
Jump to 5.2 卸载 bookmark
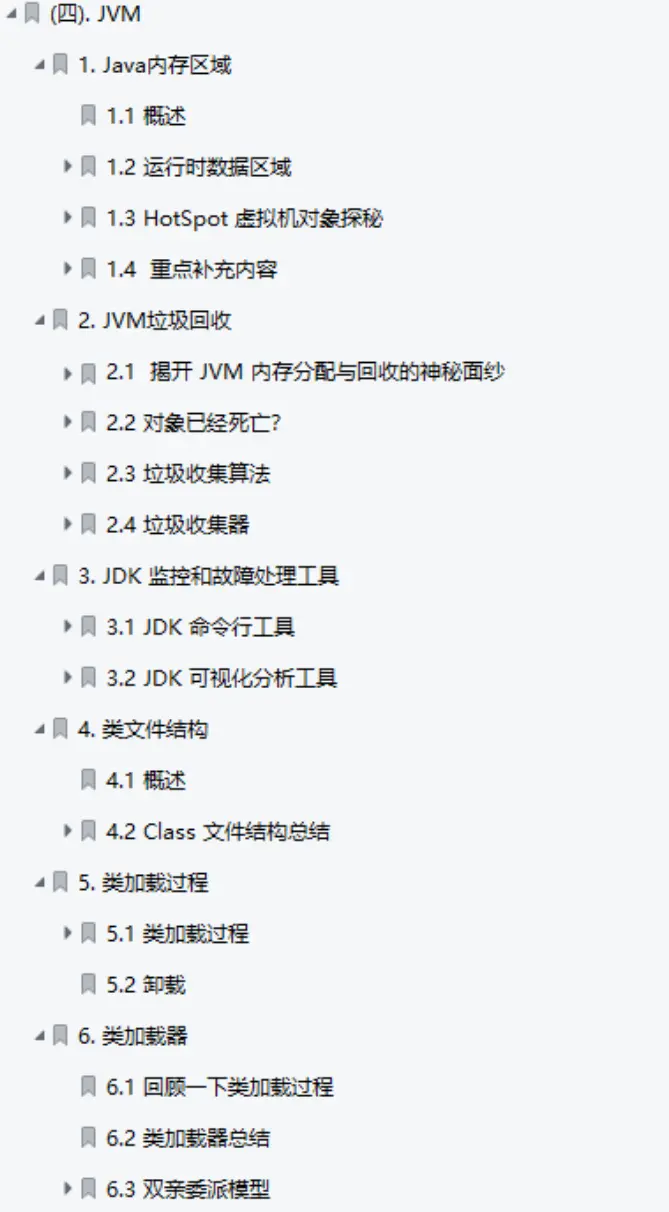pyautogui.click(x=146, y=985)
